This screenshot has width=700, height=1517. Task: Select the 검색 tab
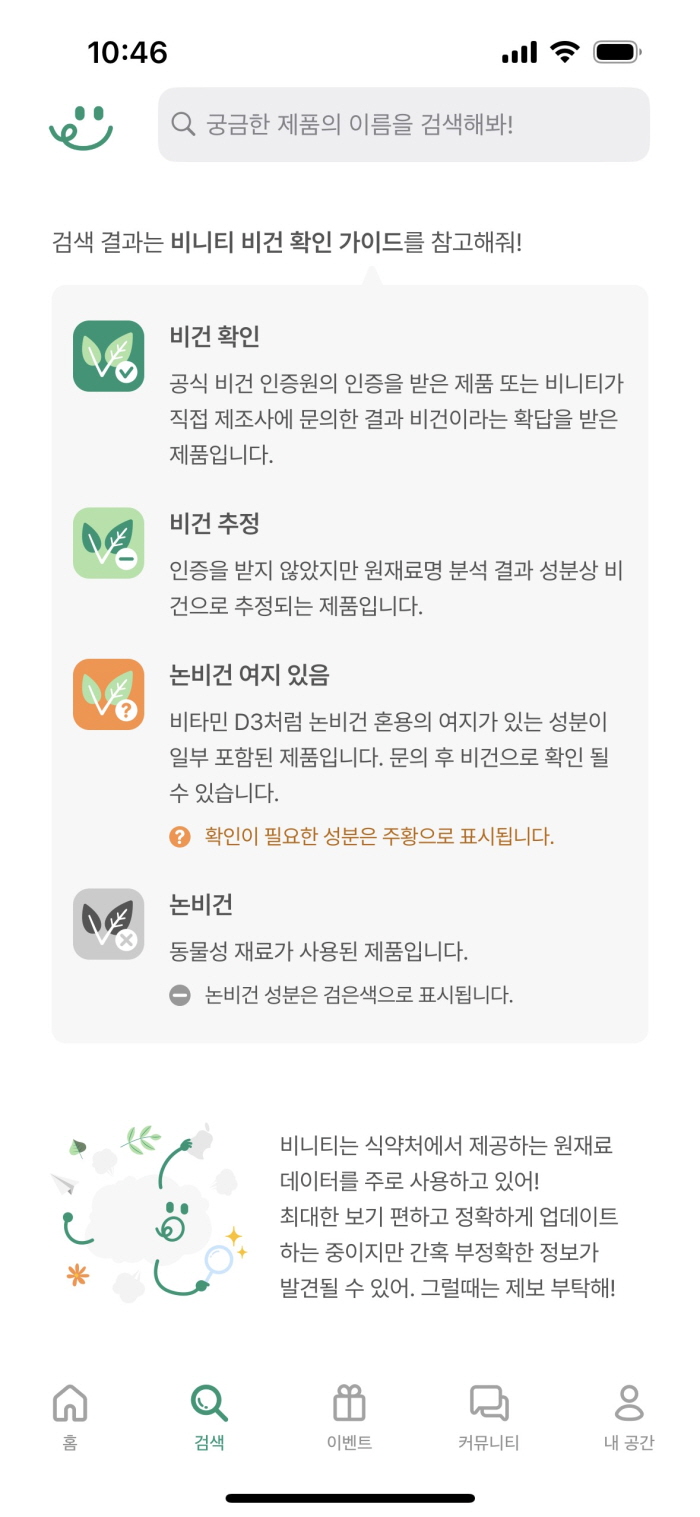pos(210,1417)
